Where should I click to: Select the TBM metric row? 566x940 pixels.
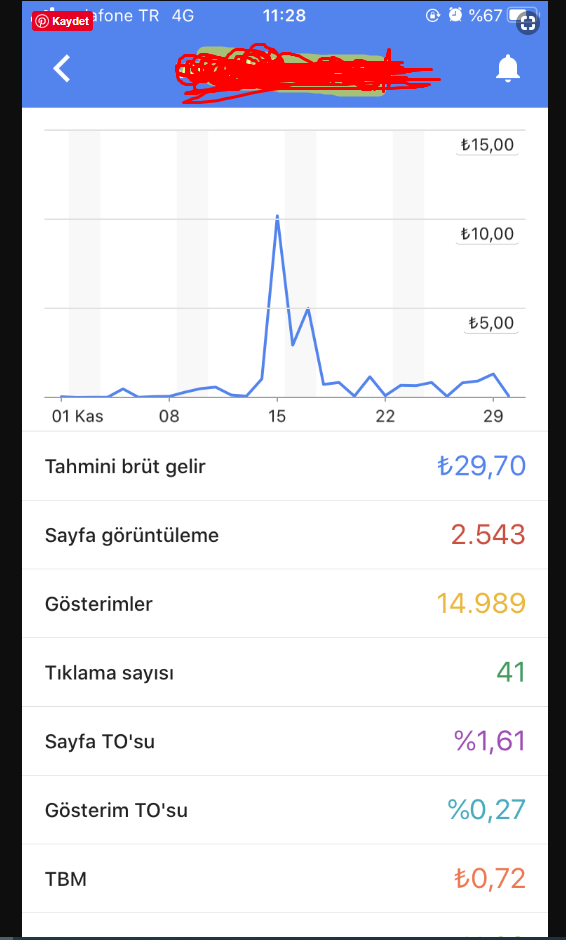coord(285,879)
